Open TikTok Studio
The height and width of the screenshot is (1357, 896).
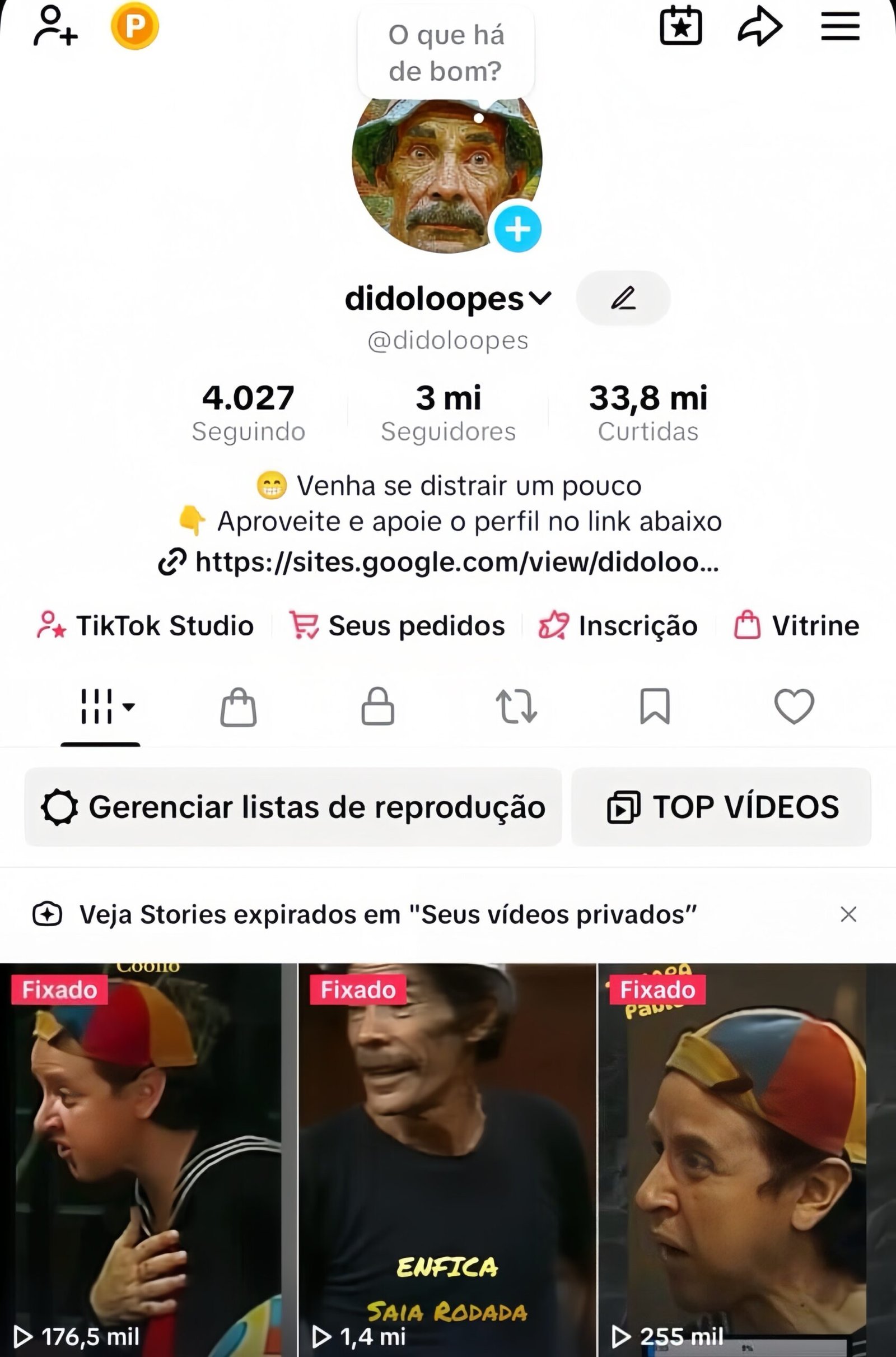146,625
